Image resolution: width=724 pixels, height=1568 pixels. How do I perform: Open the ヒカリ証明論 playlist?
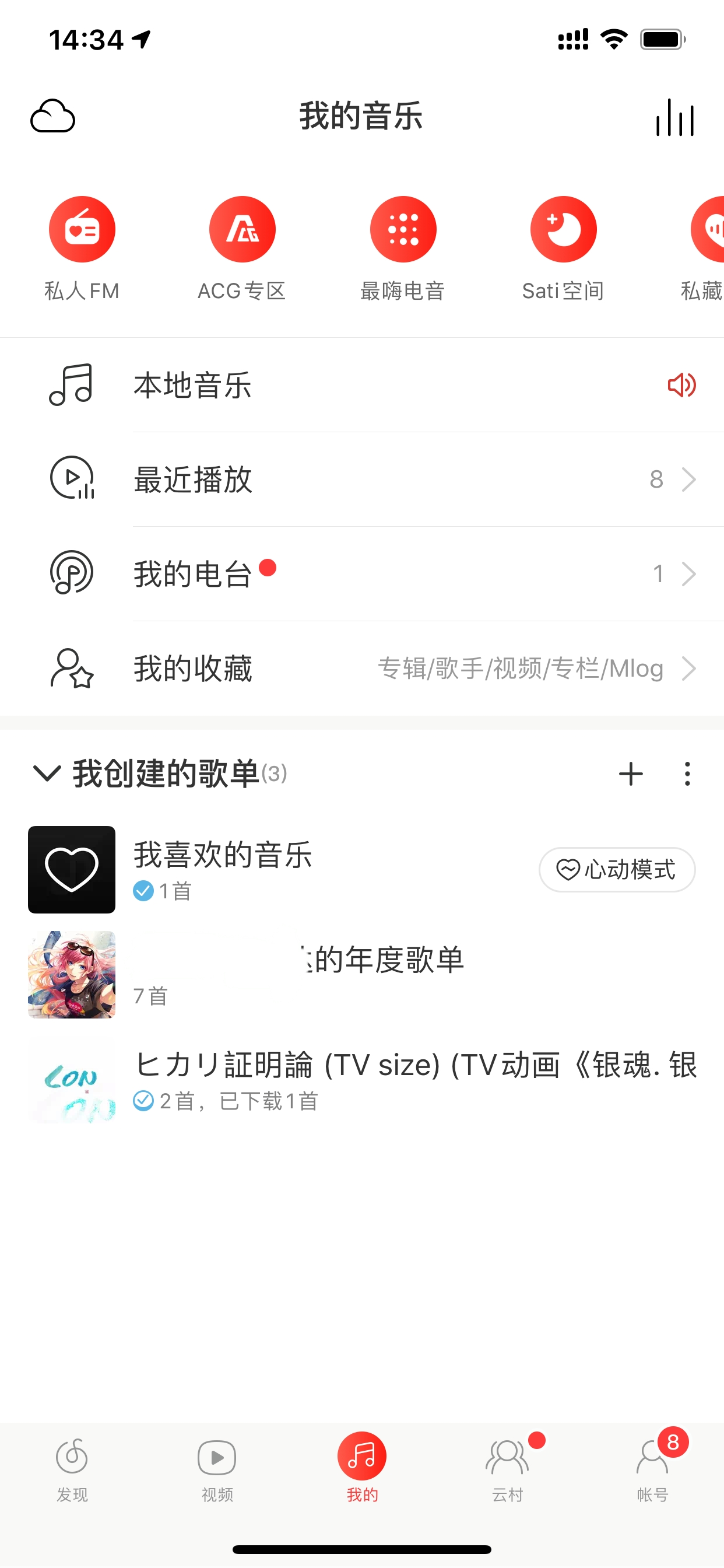click(365, 1079)
